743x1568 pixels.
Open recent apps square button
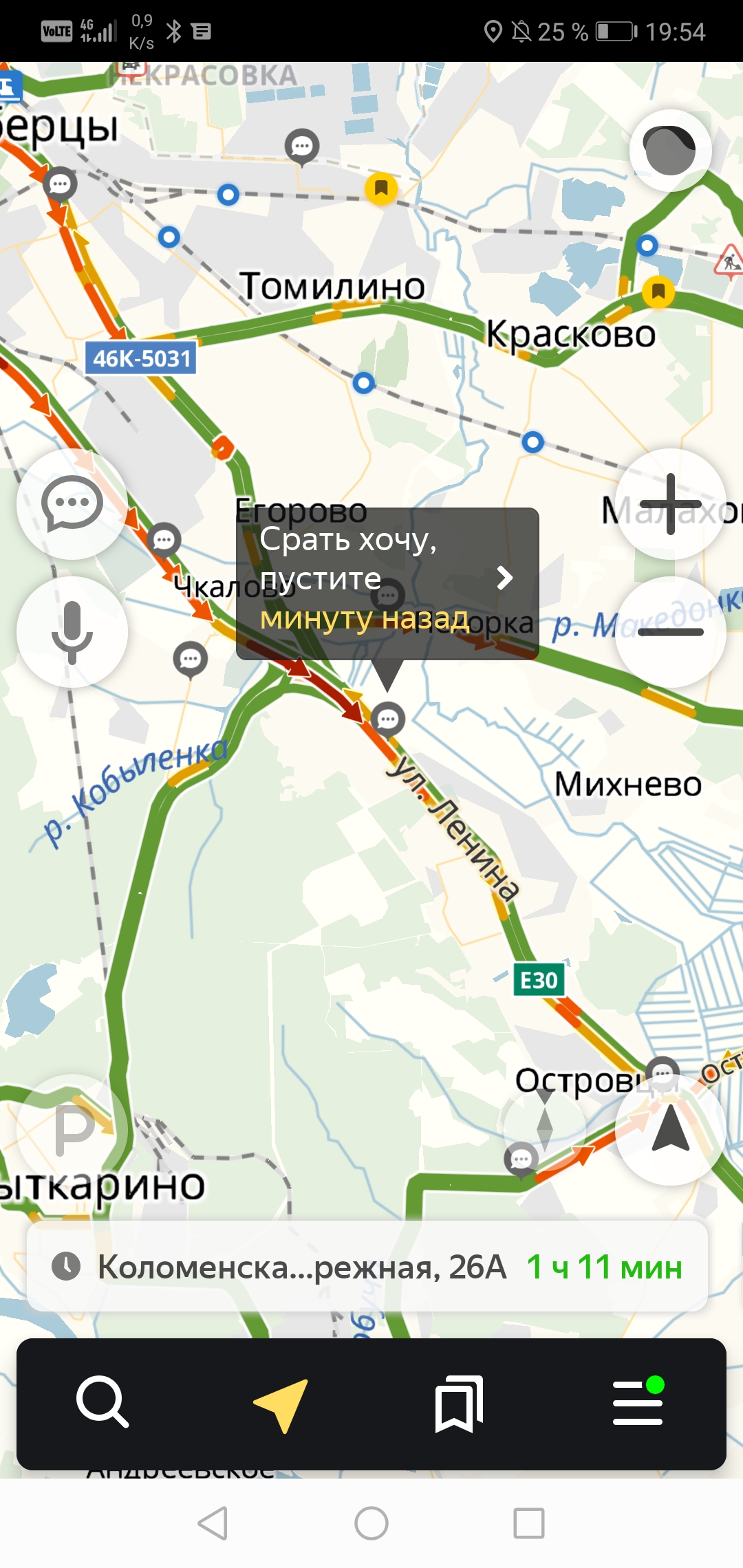tap(529, 1523)
